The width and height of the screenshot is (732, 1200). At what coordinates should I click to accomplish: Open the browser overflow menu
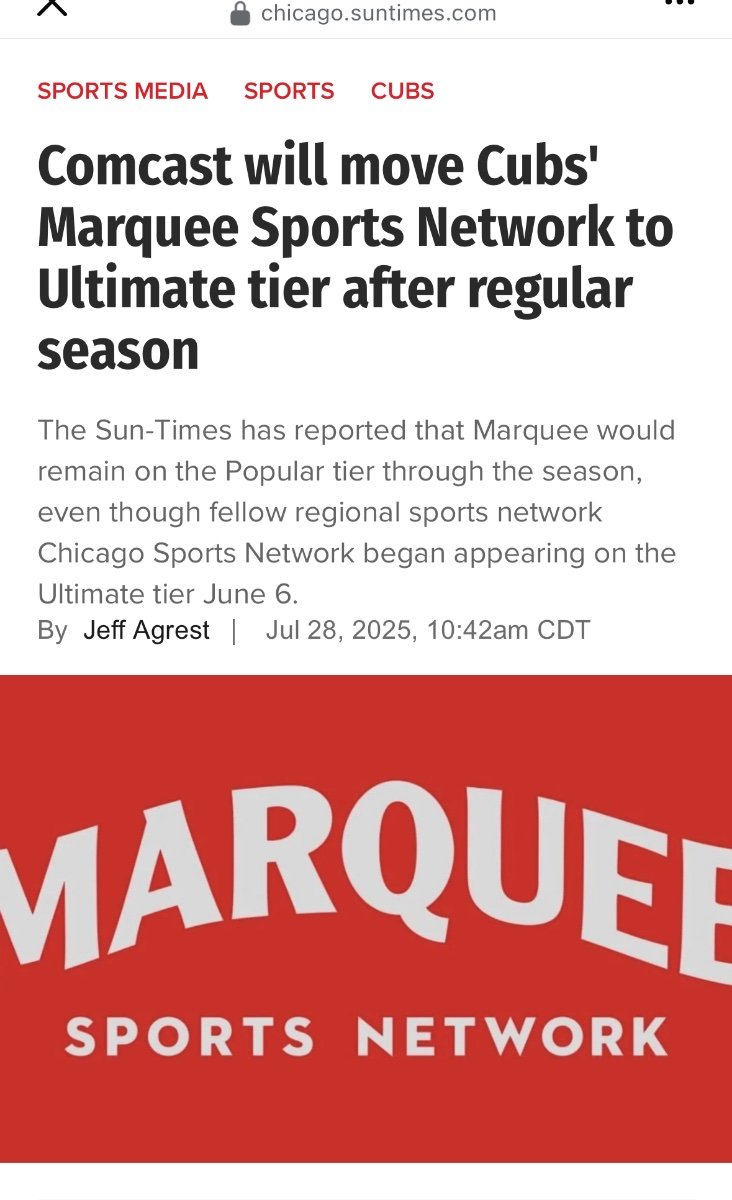pyautogui.click(x=679, y=6)
